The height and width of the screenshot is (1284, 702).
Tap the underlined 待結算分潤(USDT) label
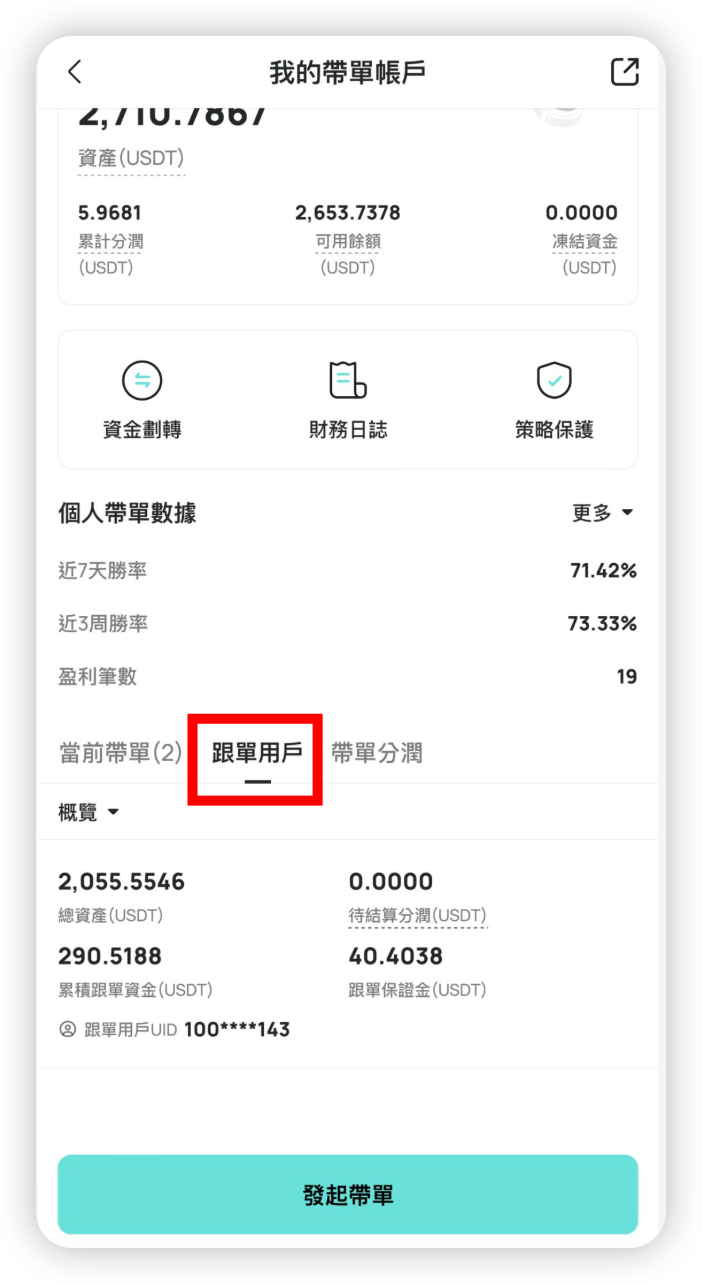(x=417, y=915)
